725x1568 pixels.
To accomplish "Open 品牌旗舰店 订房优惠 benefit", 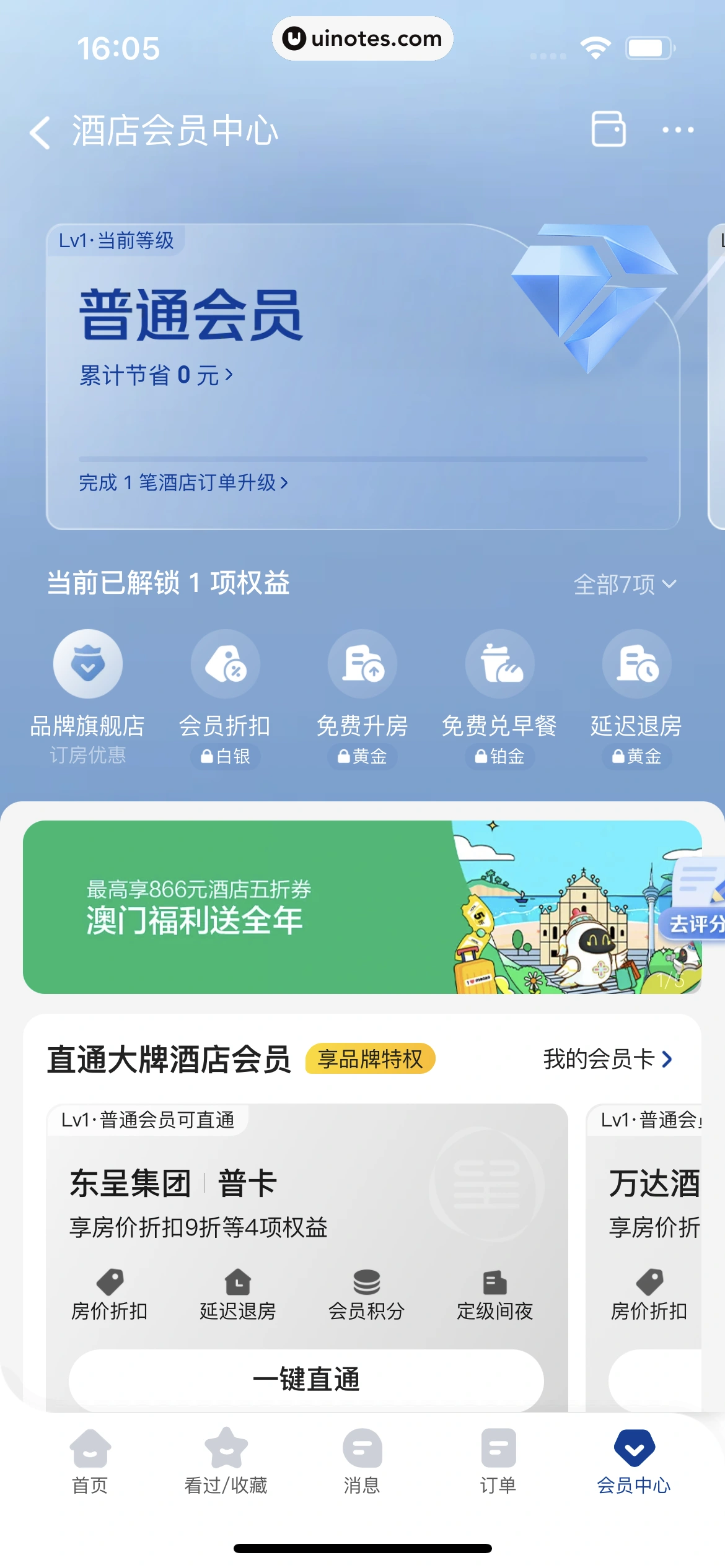I will (x=88, y=697).
